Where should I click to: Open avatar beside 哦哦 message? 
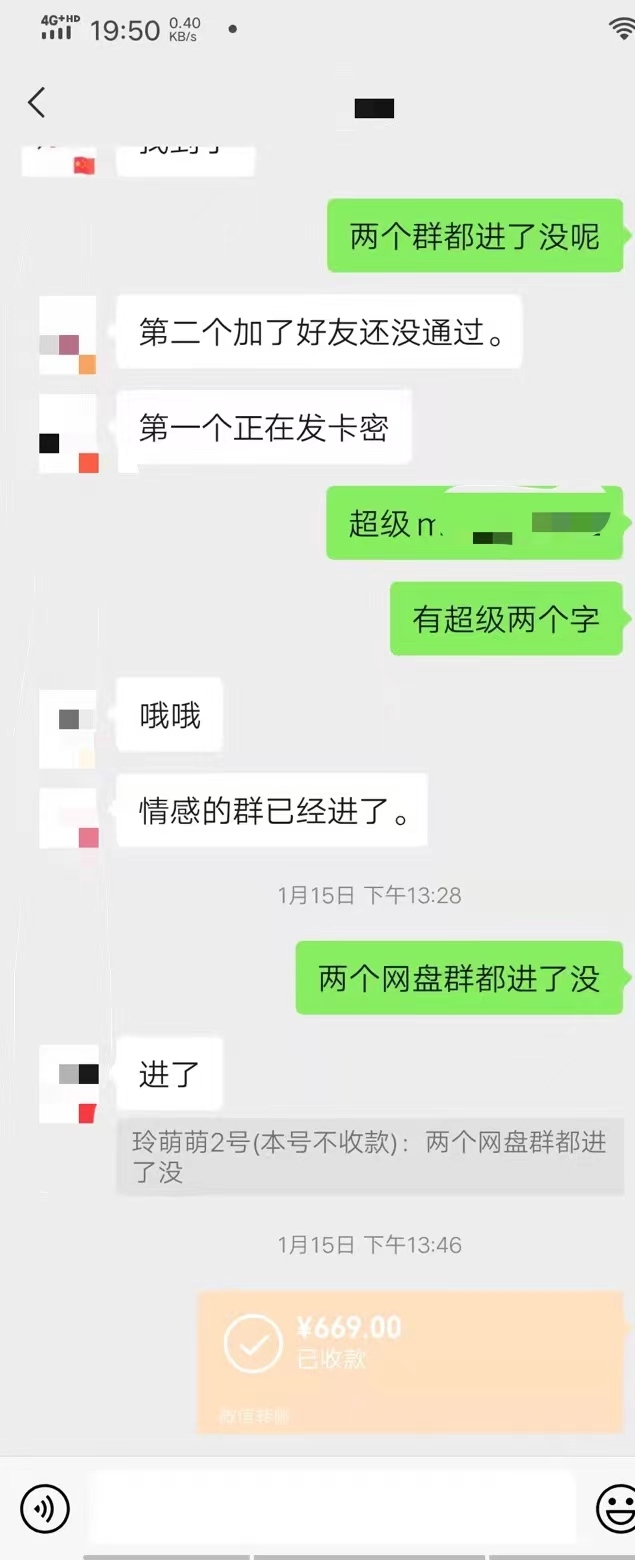coord(68,728)
